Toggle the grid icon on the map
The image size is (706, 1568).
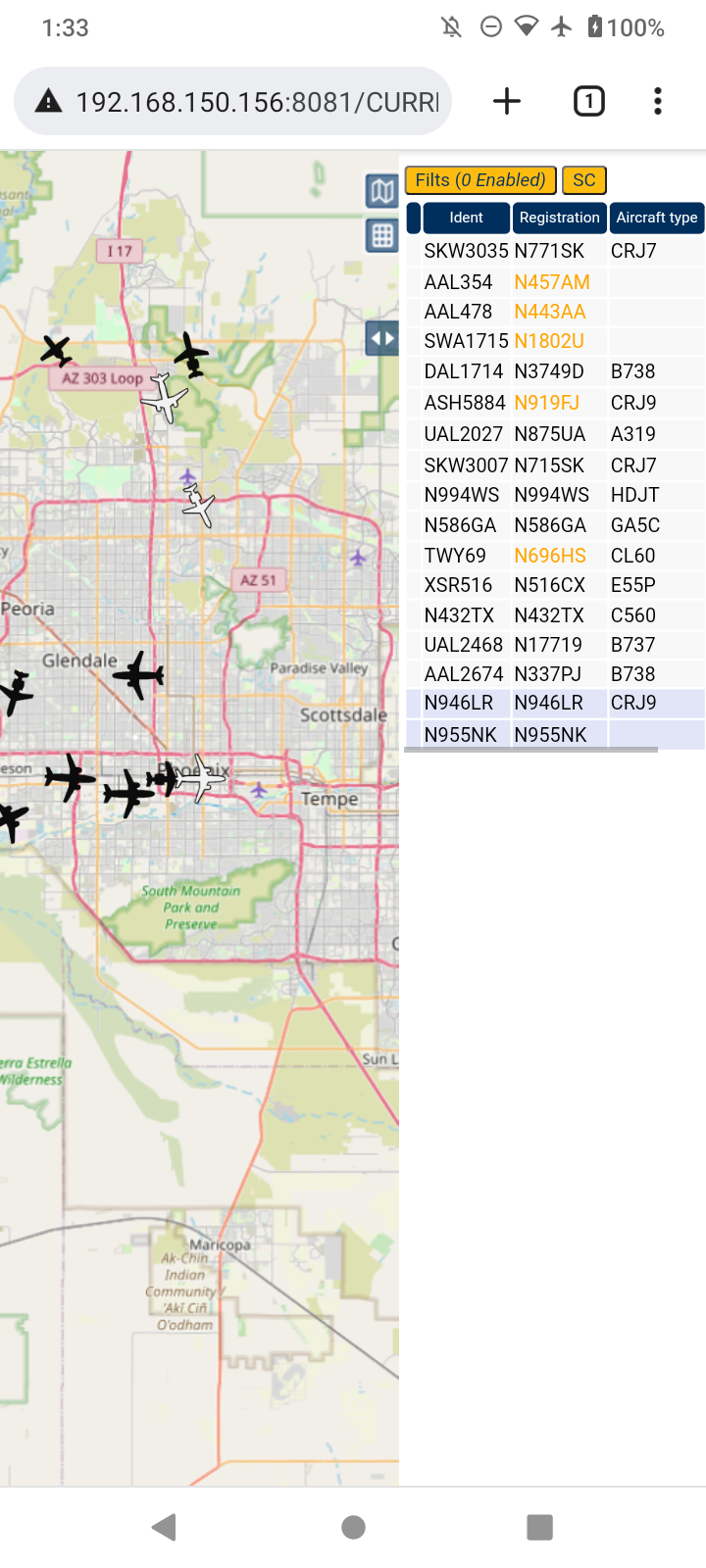tap(382, 235)
